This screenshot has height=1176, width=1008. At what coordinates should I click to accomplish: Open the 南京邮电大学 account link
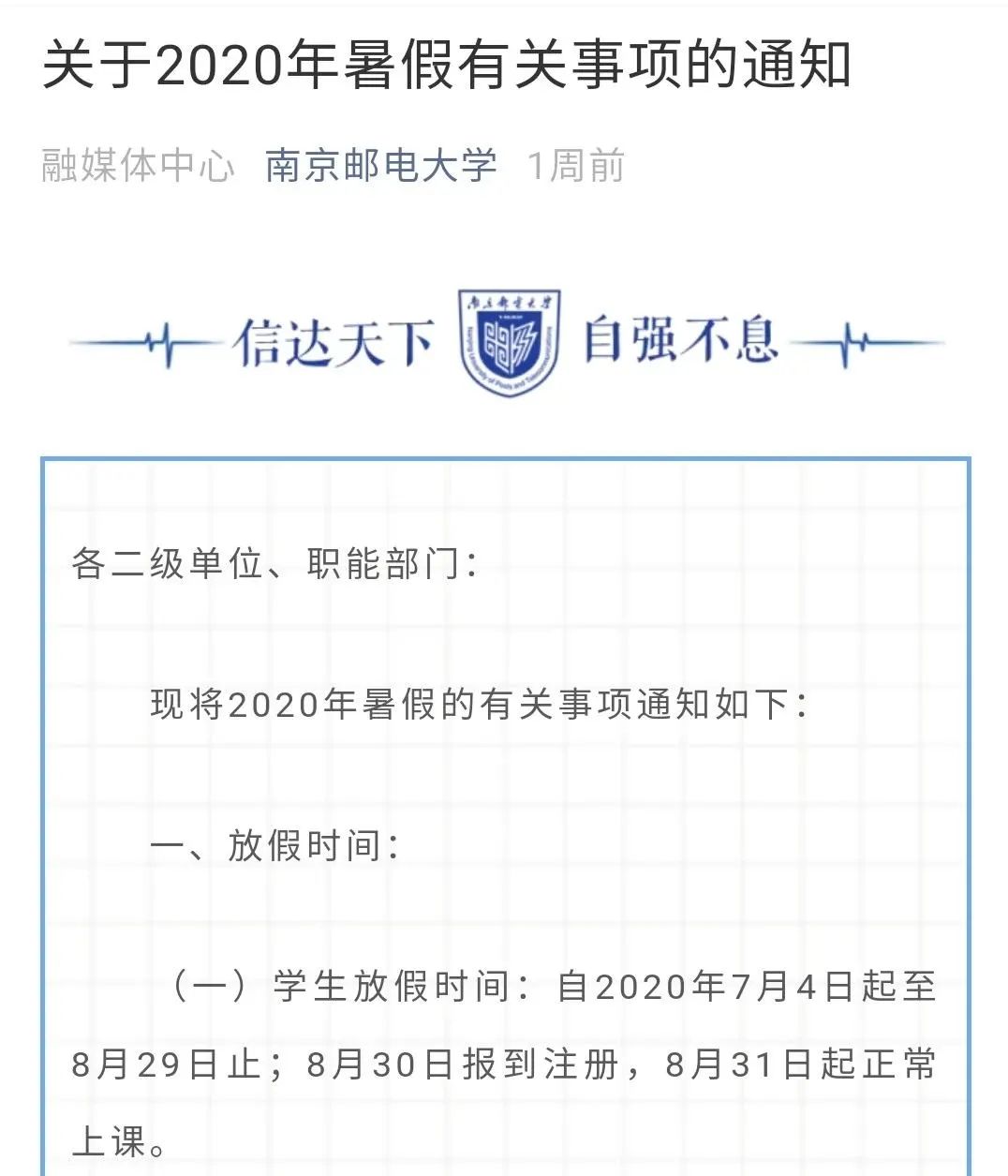[x=380, y=166]
